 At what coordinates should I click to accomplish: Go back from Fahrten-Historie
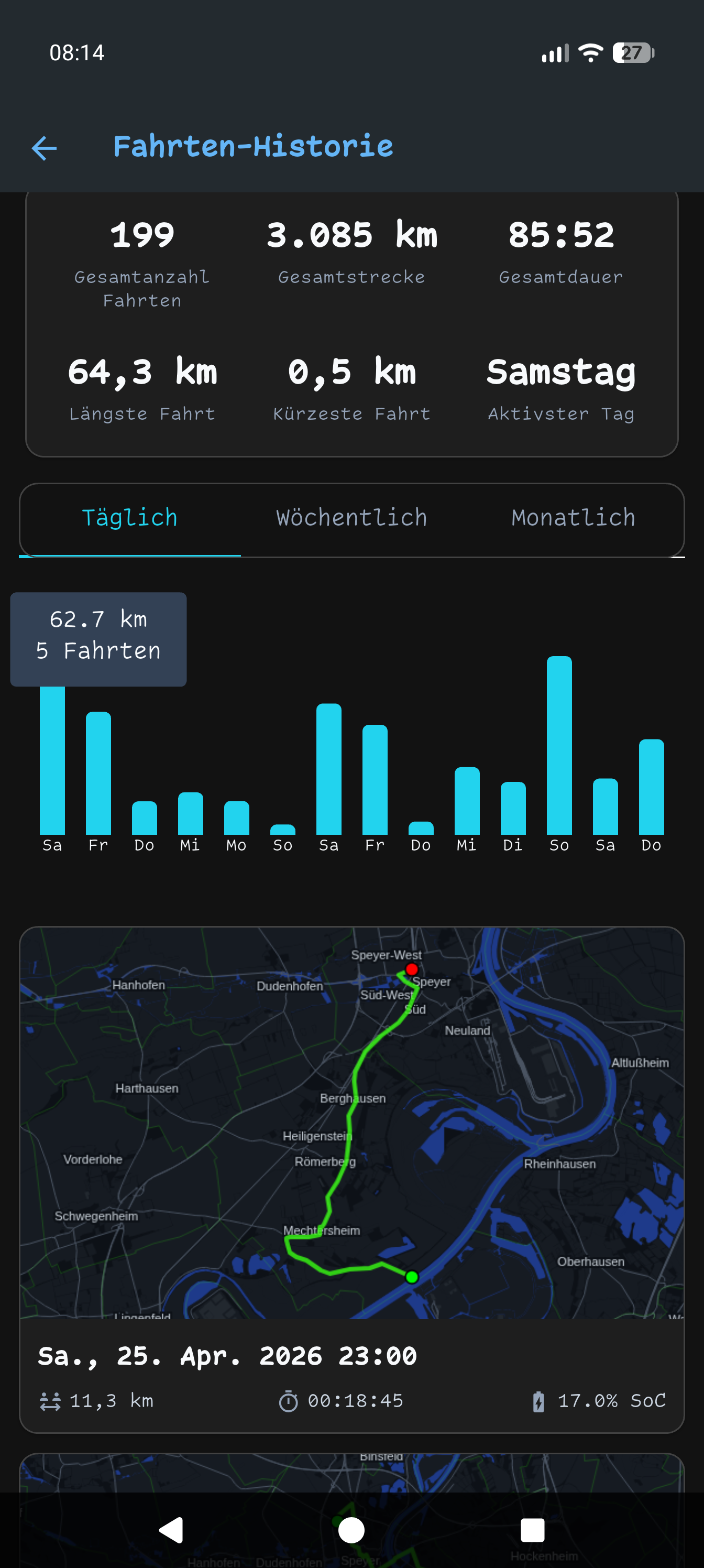[45, 148]
